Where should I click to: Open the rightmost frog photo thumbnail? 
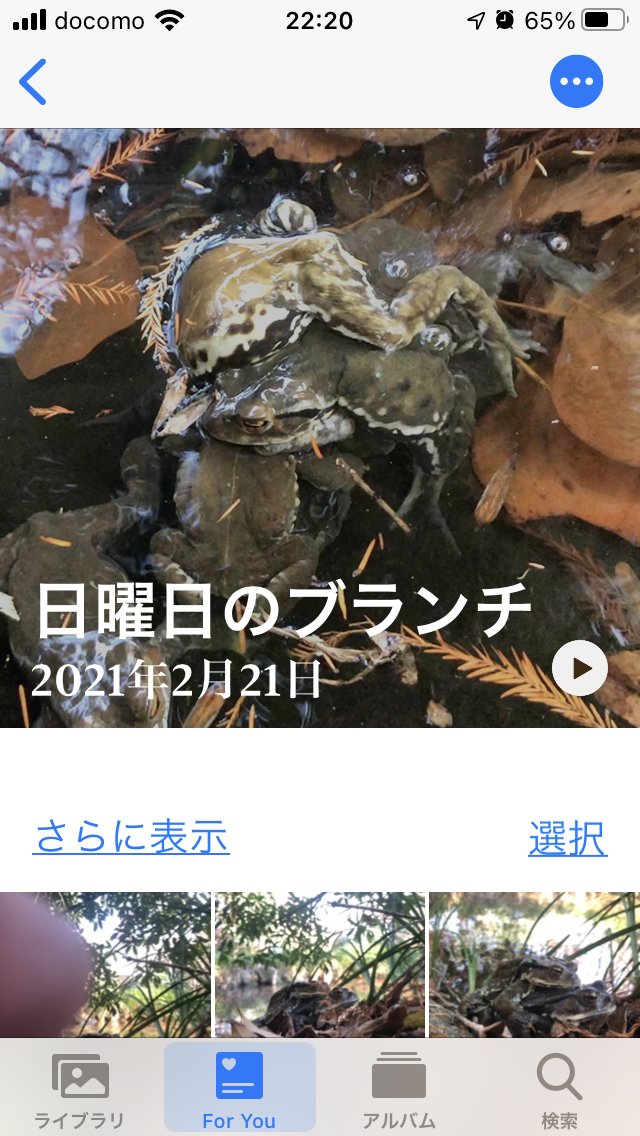[534, 964]
